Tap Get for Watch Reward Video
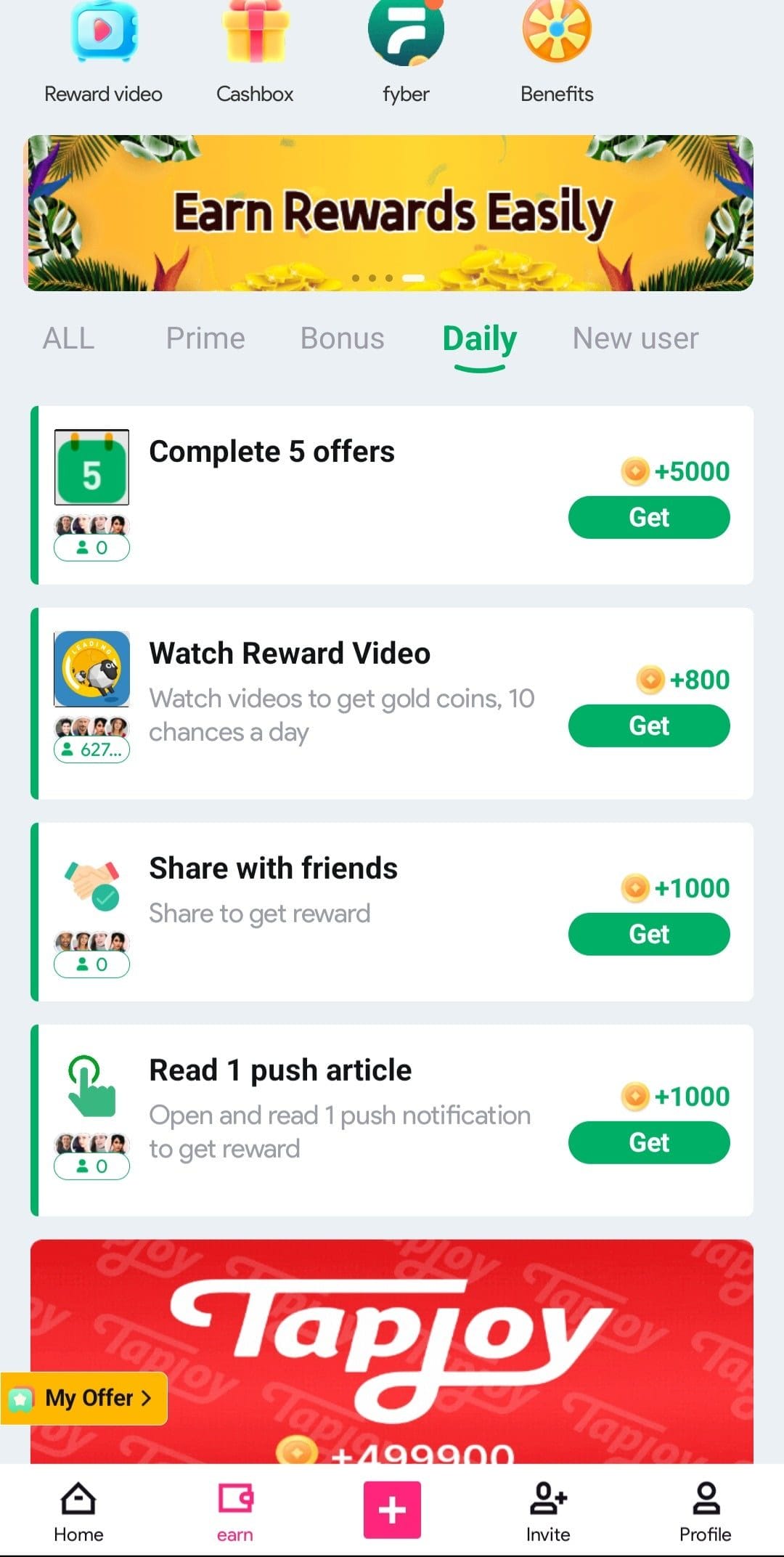The width and height of the screenshot is (784, 1557). point(649,725)
